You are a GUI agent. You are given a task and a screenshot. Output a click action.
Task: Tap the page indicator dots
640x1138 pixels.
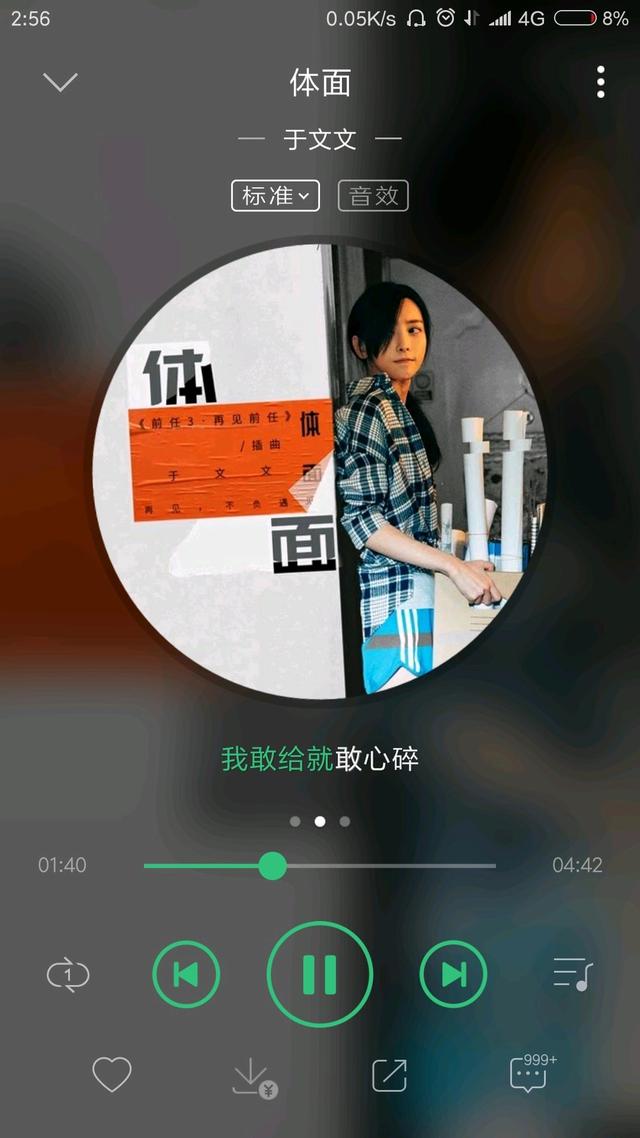(320, 822)
